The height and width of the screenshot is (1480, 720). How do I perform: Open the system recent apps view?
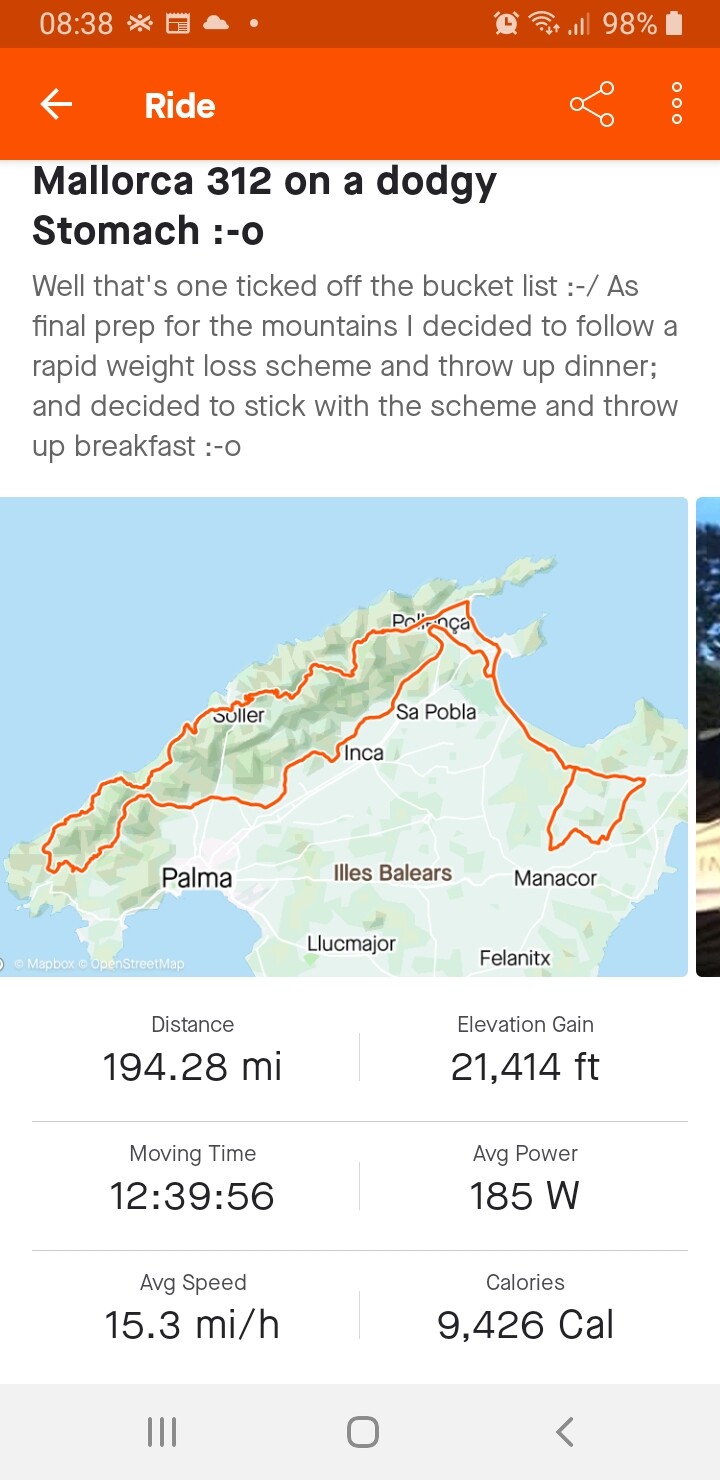[162, 1432]
